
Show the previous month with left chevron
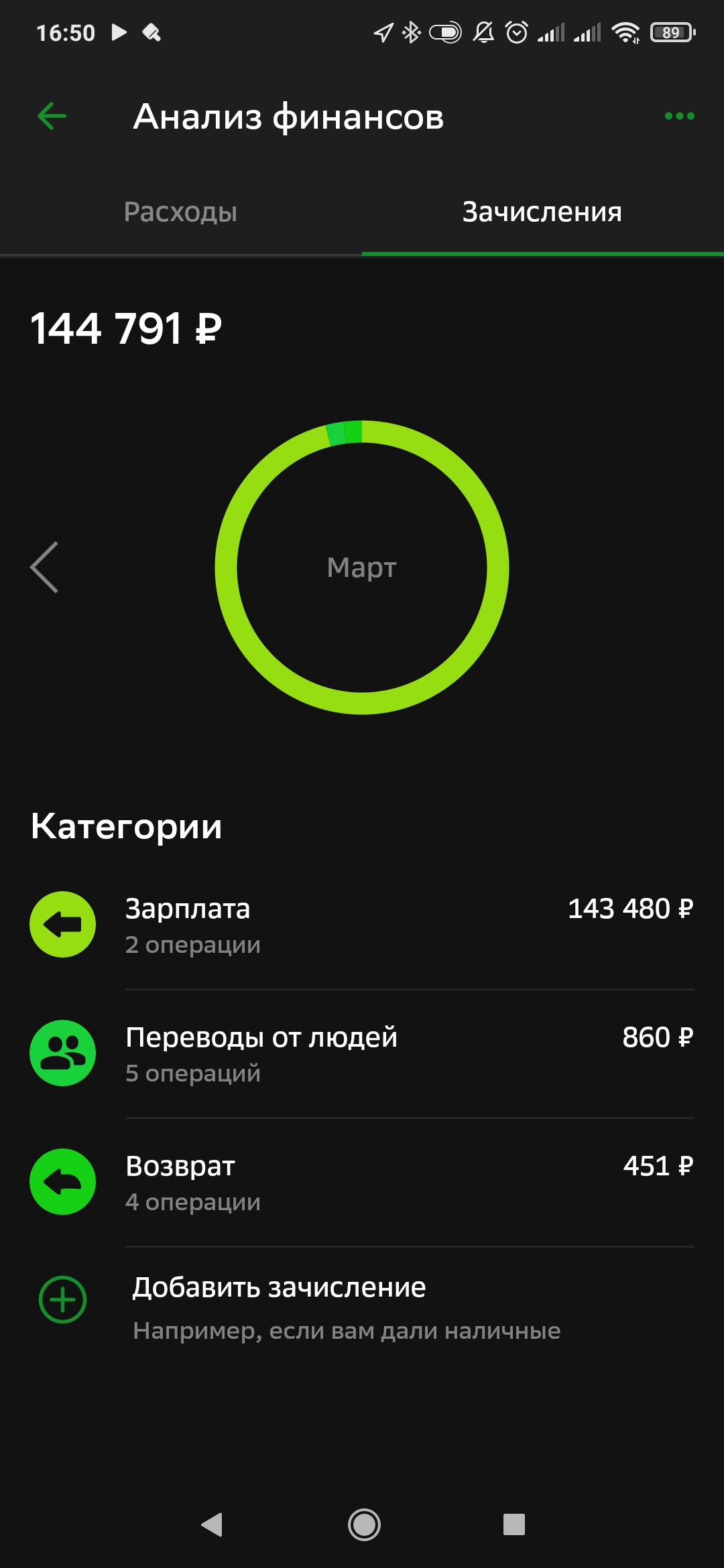[x=44, y=568]
